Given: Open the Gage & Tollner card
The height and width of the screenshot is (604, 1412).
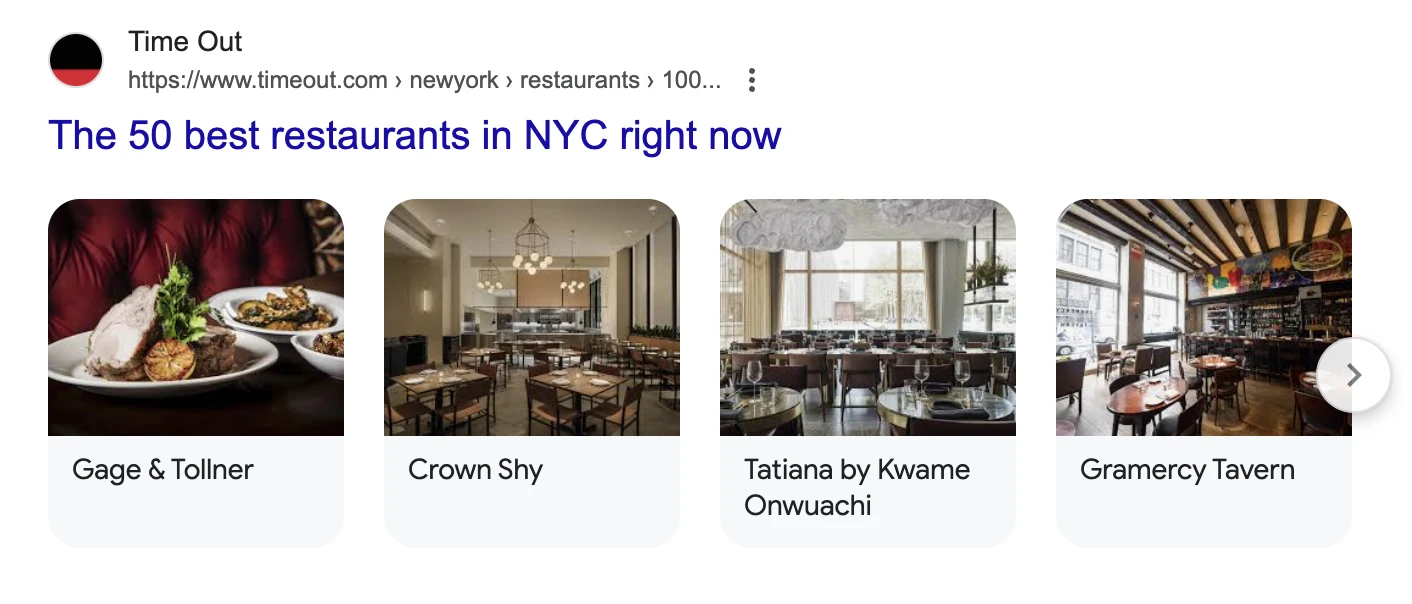Looking at the screenshot, I should click(x=196, y=372).
